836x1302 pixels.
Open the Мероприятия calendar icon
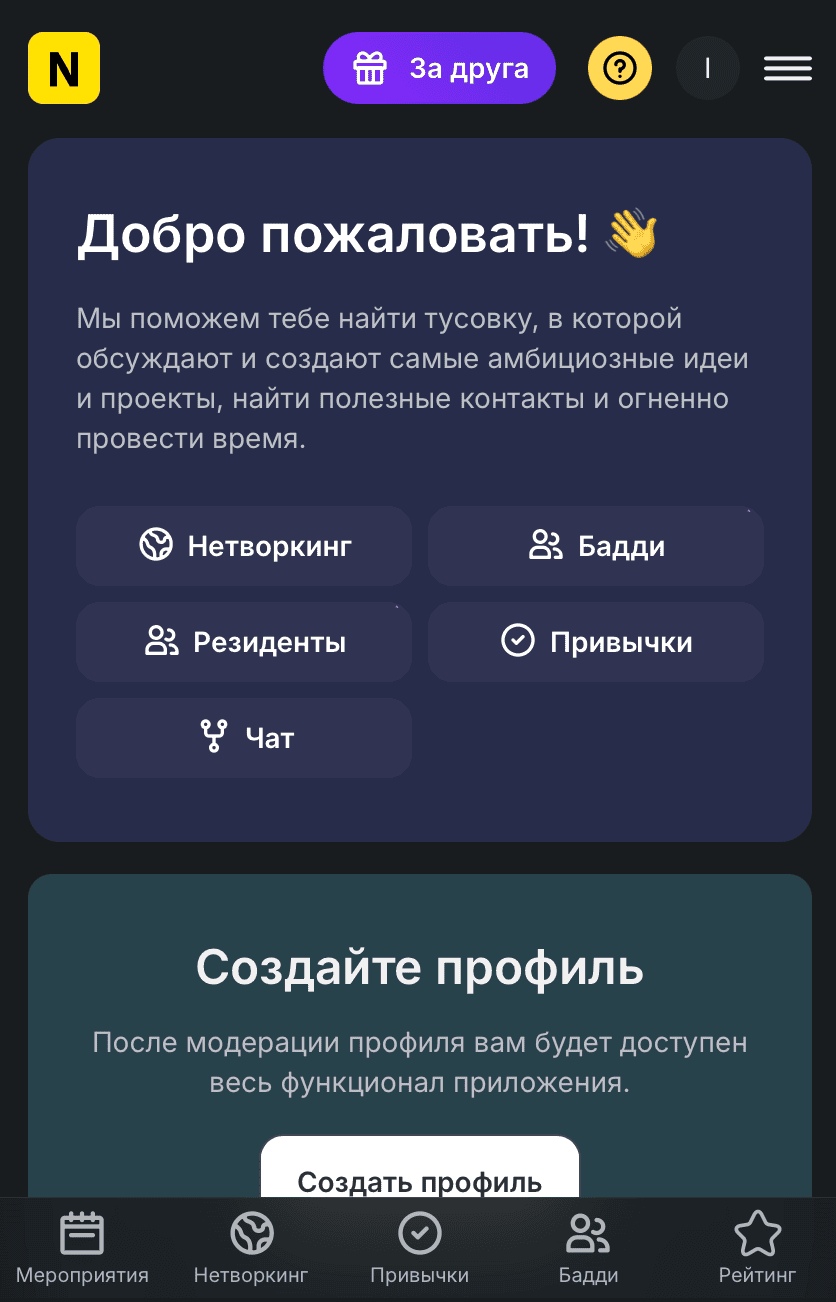pyautogui.click(x=83, y=1232)
